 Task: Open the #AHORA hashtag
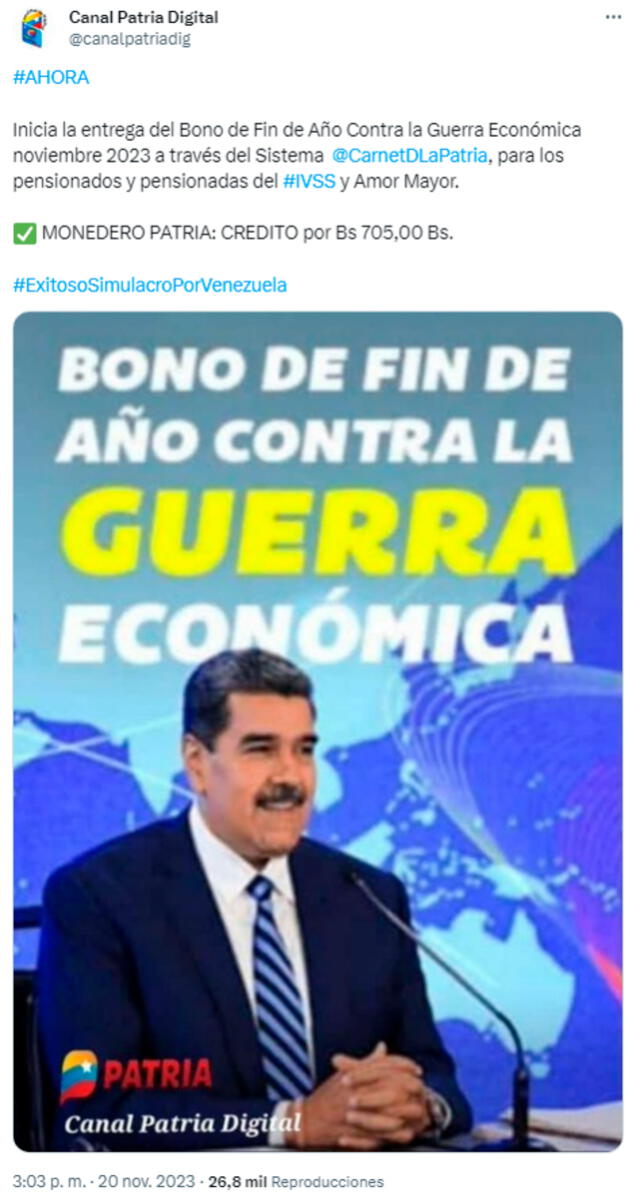(x=51, y=77)
